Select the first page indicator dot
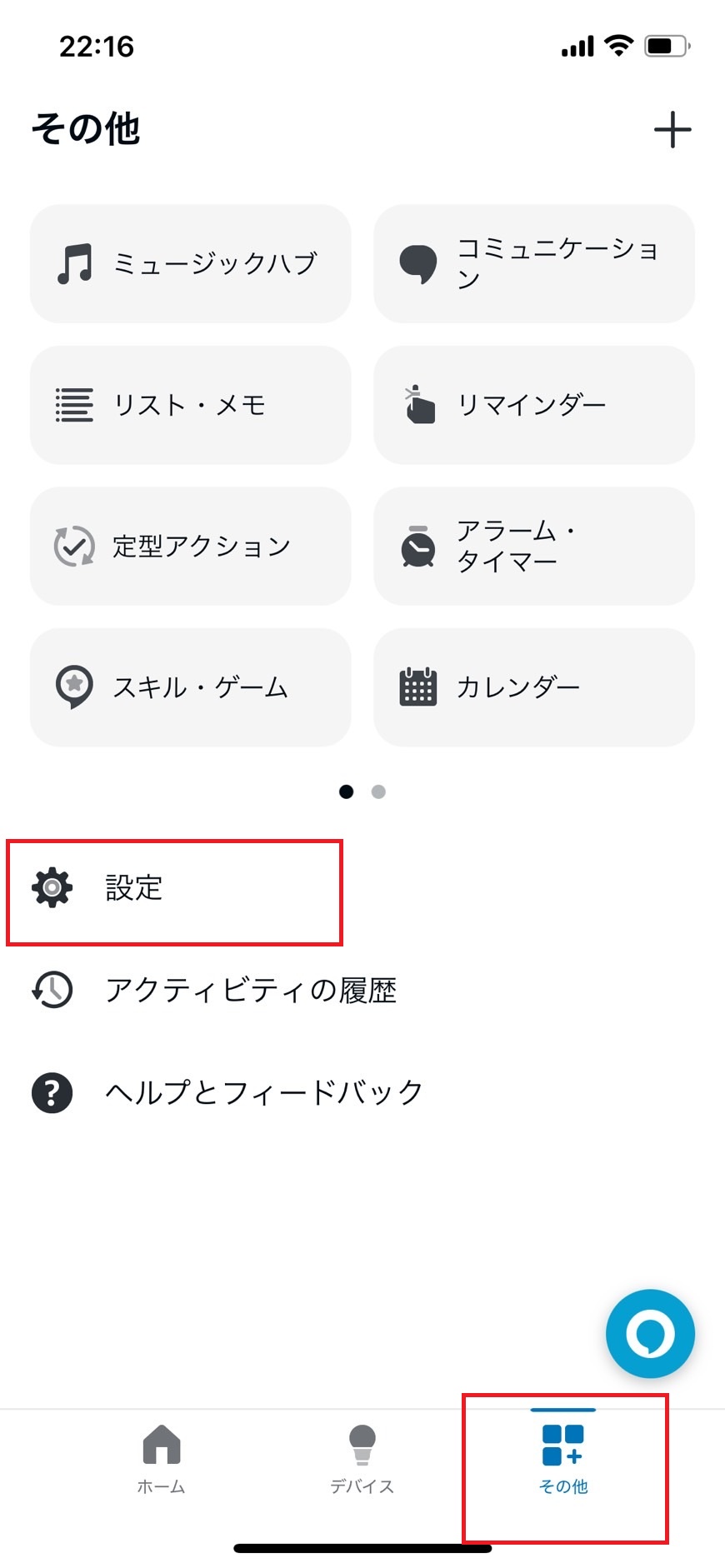This screenshot has width=725, height=1568. click(346, 791)
